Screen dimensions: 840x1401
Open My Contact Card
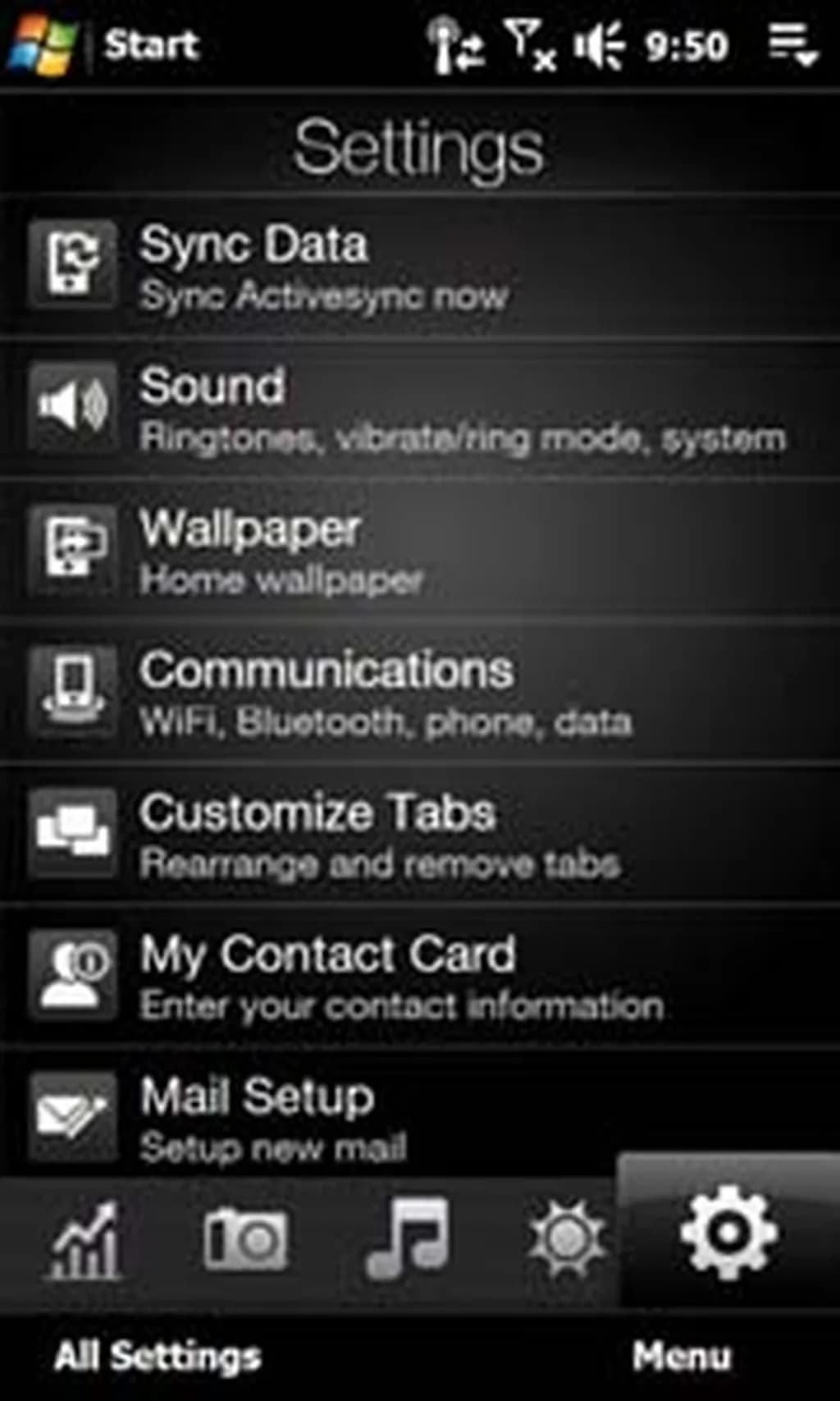click(x=418, y=977)
